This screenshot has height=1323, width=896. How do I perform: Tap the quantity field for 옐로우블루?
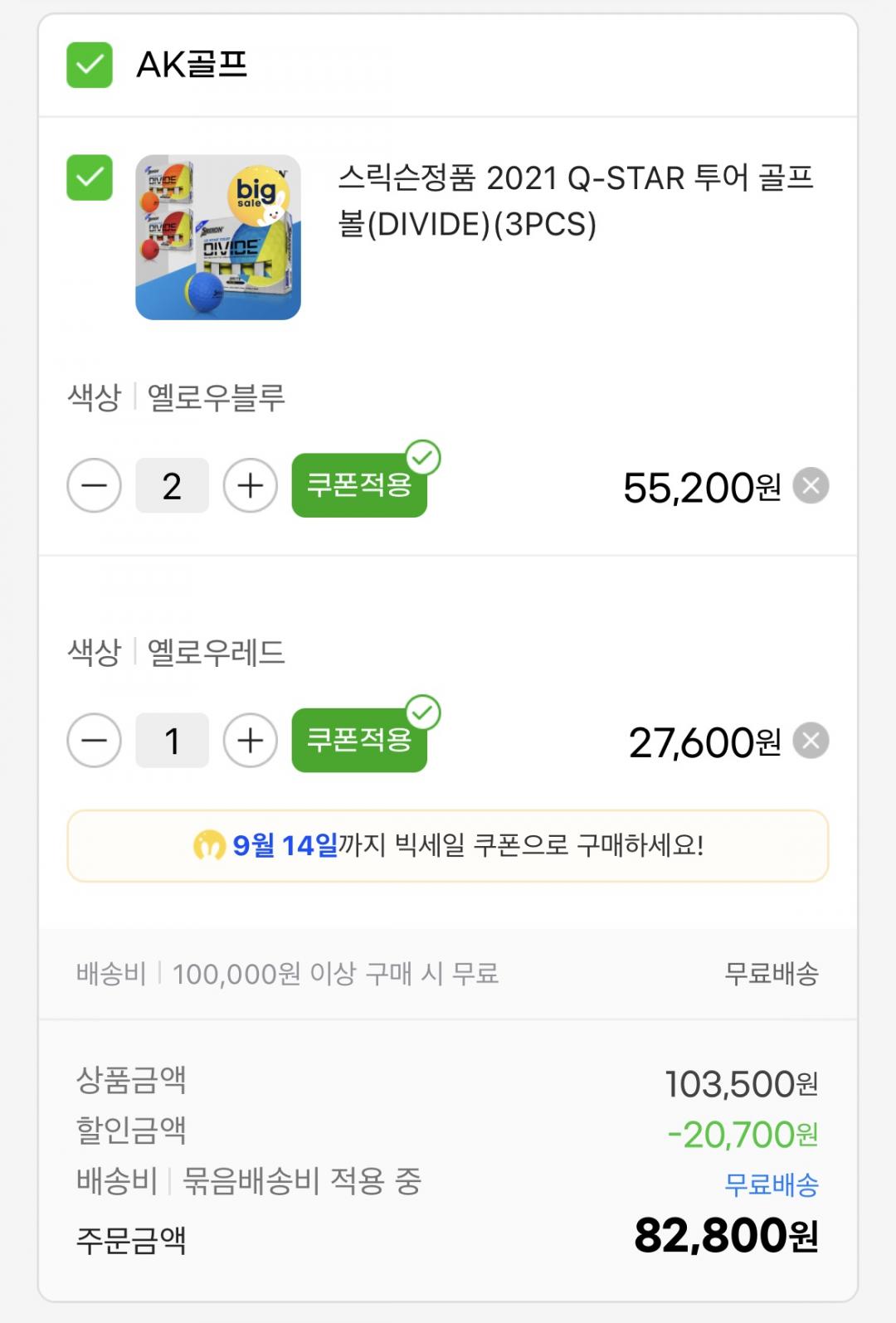click(x=173, y=485)
